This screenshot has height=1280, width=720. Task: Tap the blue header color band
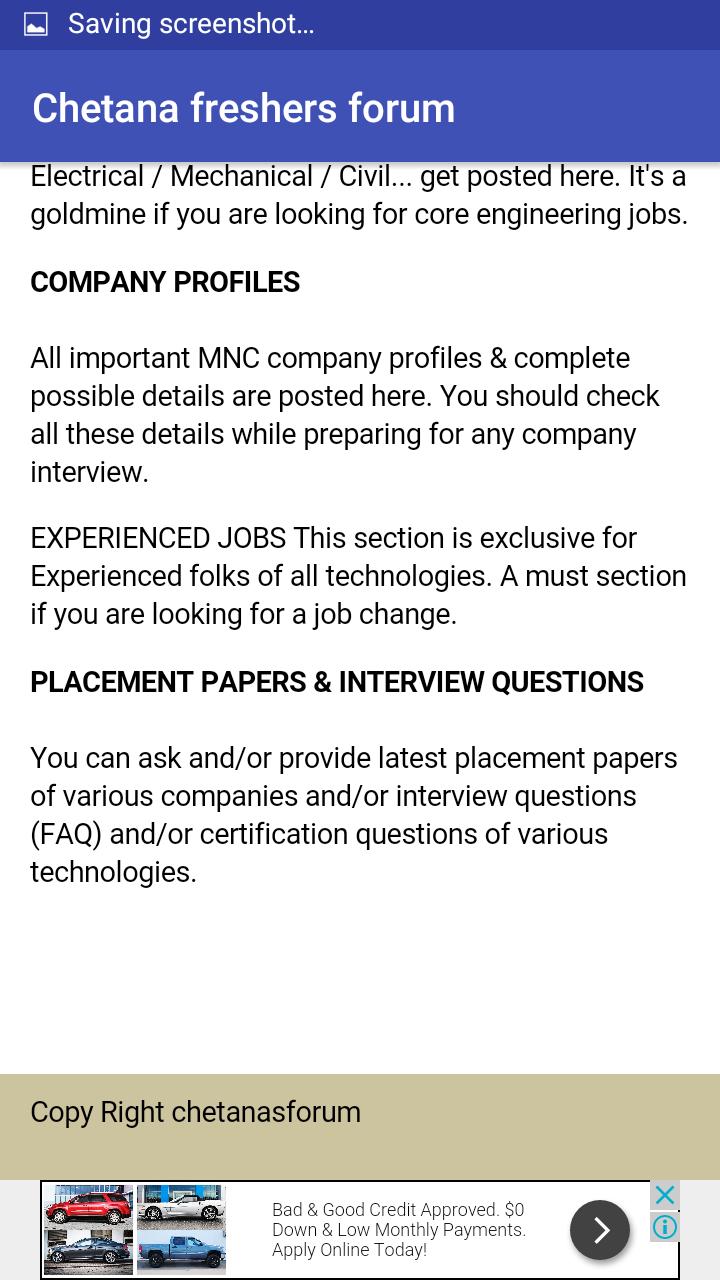[360, 107]
